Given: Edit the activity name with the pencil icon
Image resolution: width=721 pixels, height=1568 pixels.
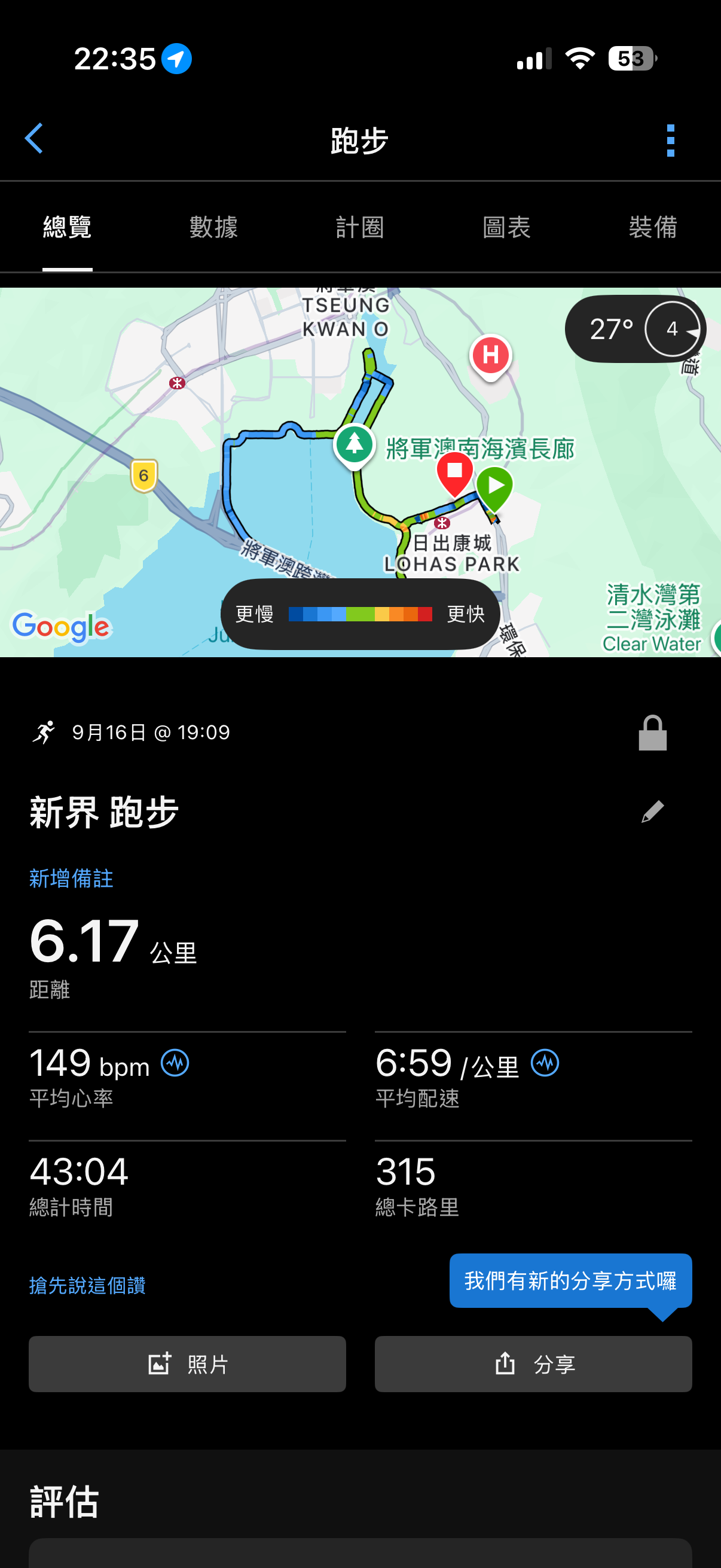Looking at the screenshot, I should coord(652,812).
